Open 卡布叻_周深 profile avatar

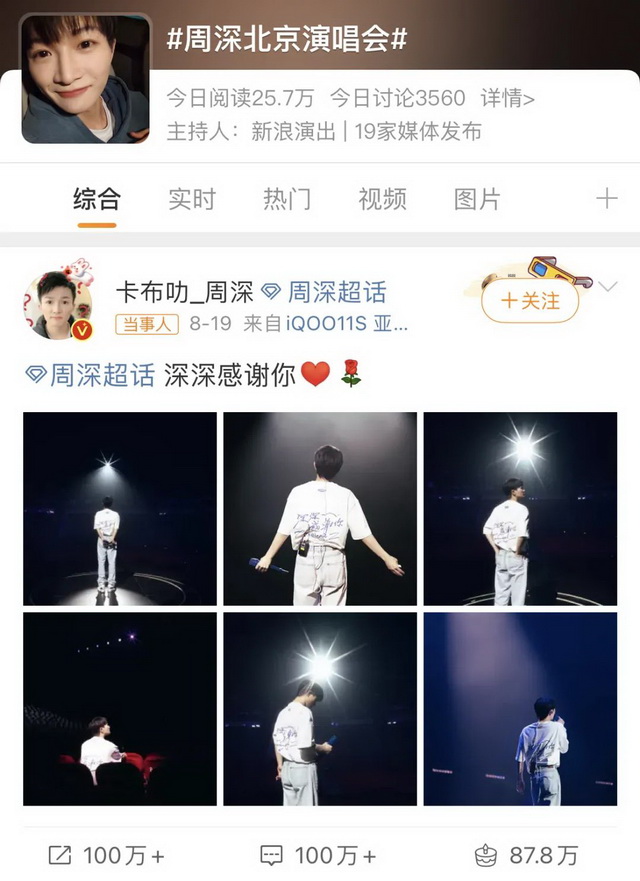[58, 304]
